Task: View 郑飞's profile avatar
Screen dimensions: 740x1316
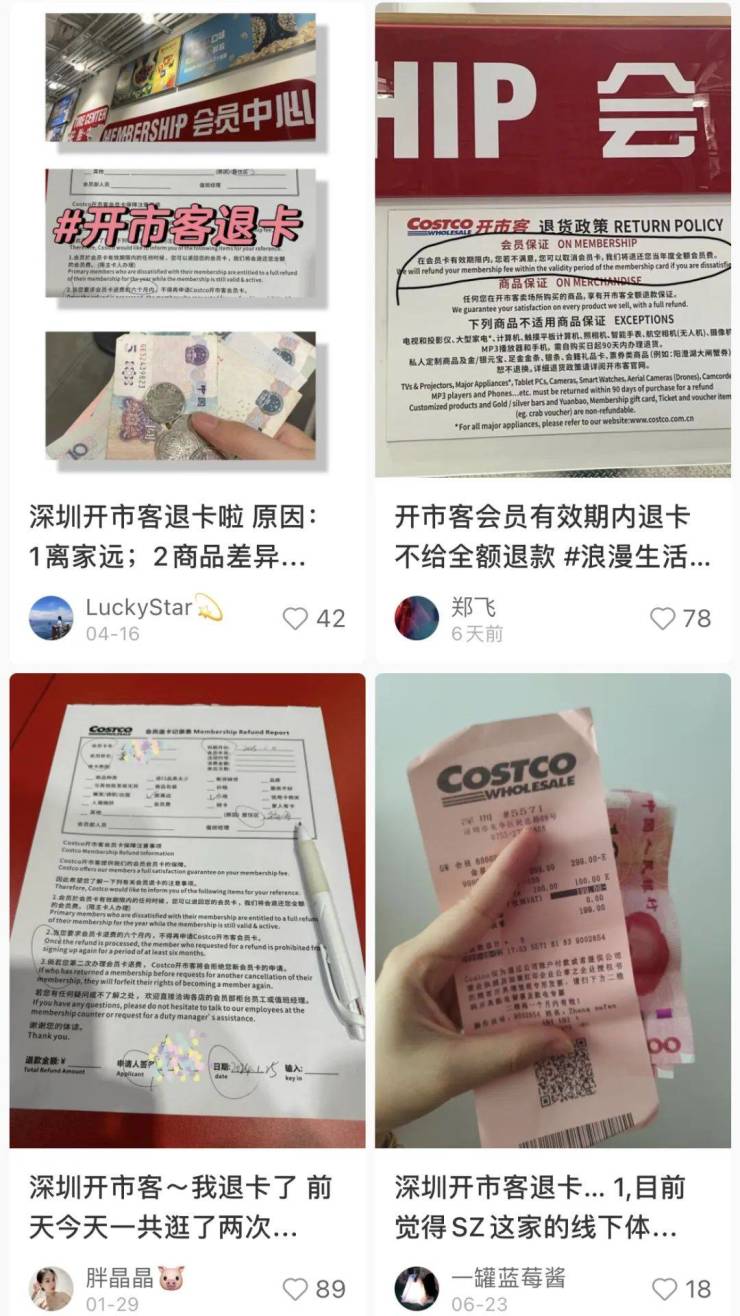Action: [417, 618]
